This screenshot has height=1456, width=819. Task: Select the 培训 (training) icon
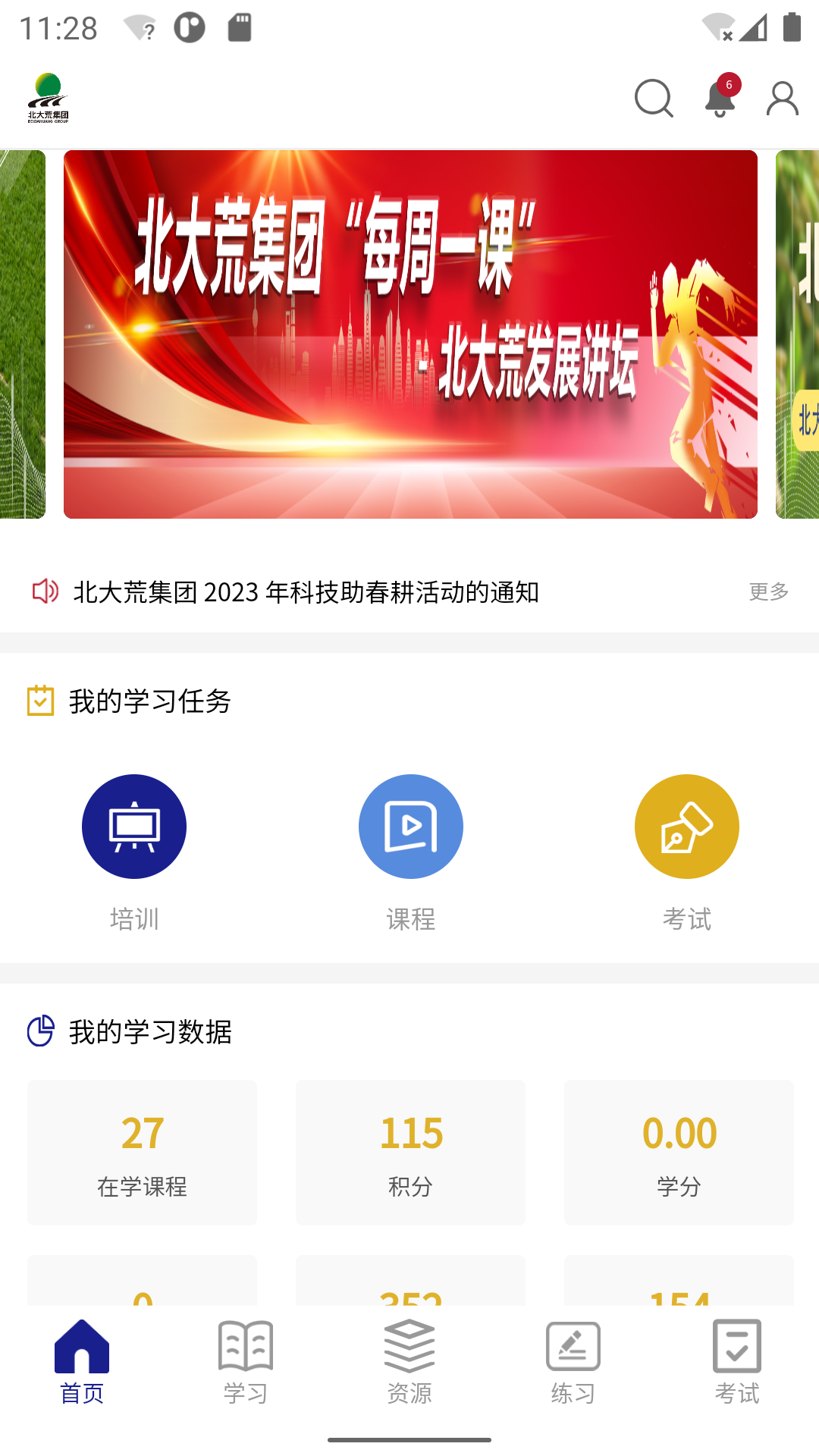(134, 827)
